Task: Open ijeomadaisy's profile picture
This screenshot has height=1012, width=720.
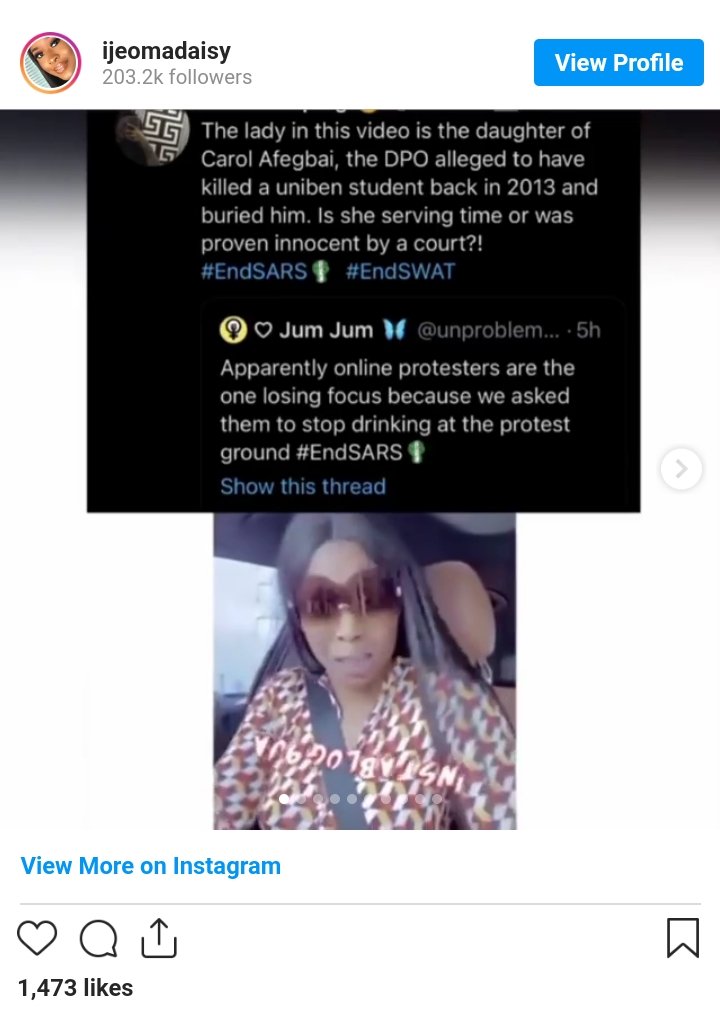Action: pyautogui.click(x=50, y=63)
